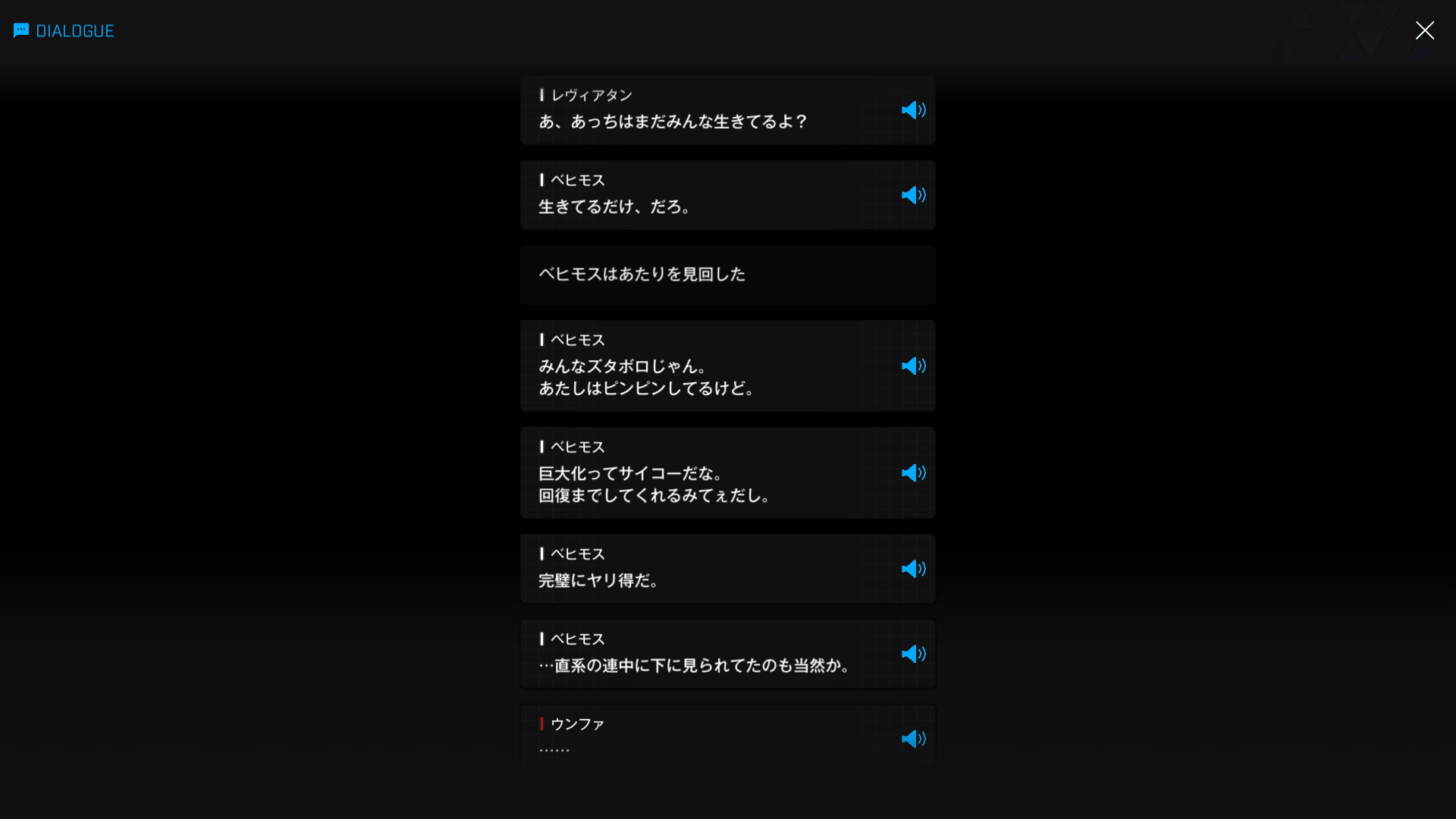Play voice for 完璧にヤリ得だ。

pyautogui.click(x=913, y=570)
